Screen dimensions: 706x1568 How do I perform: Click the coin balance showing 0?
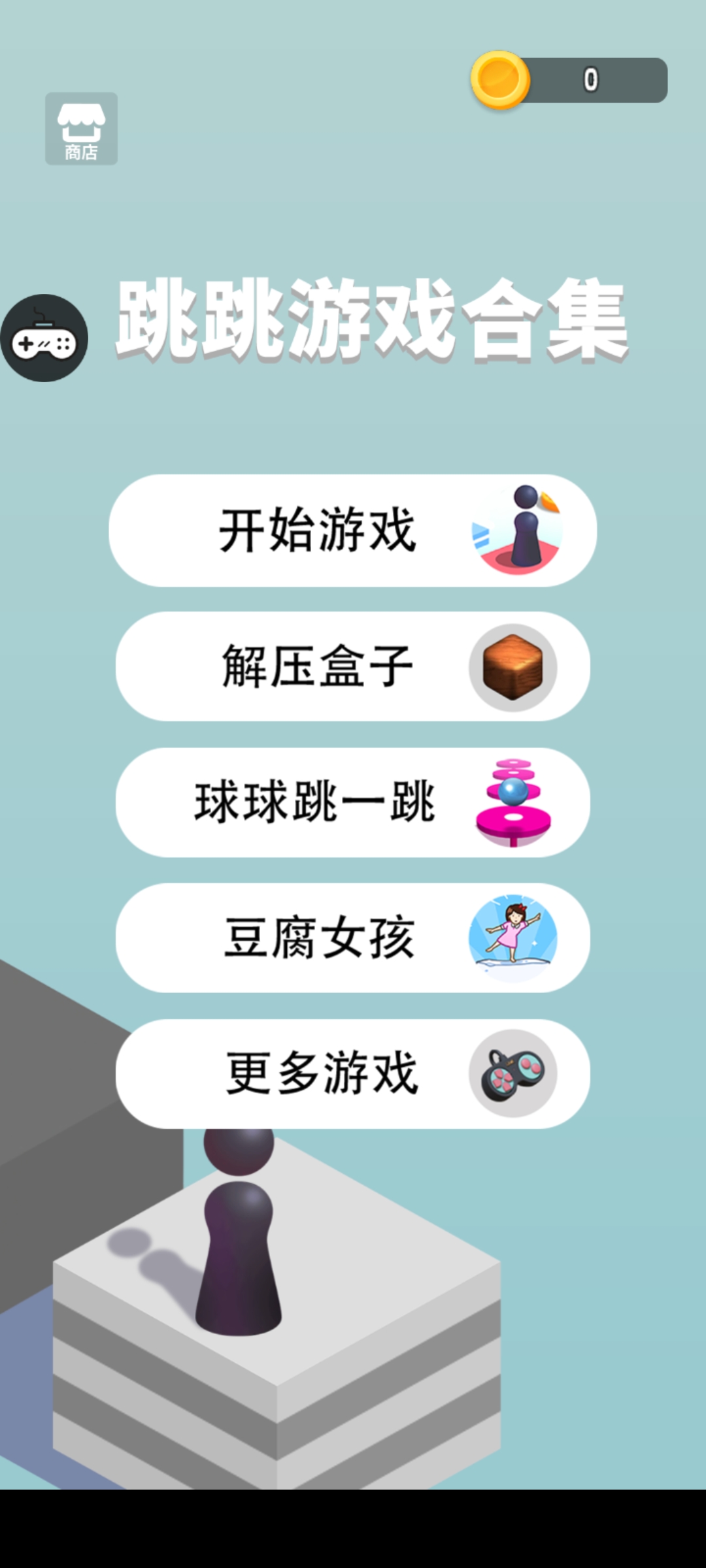tap(588, 78)
